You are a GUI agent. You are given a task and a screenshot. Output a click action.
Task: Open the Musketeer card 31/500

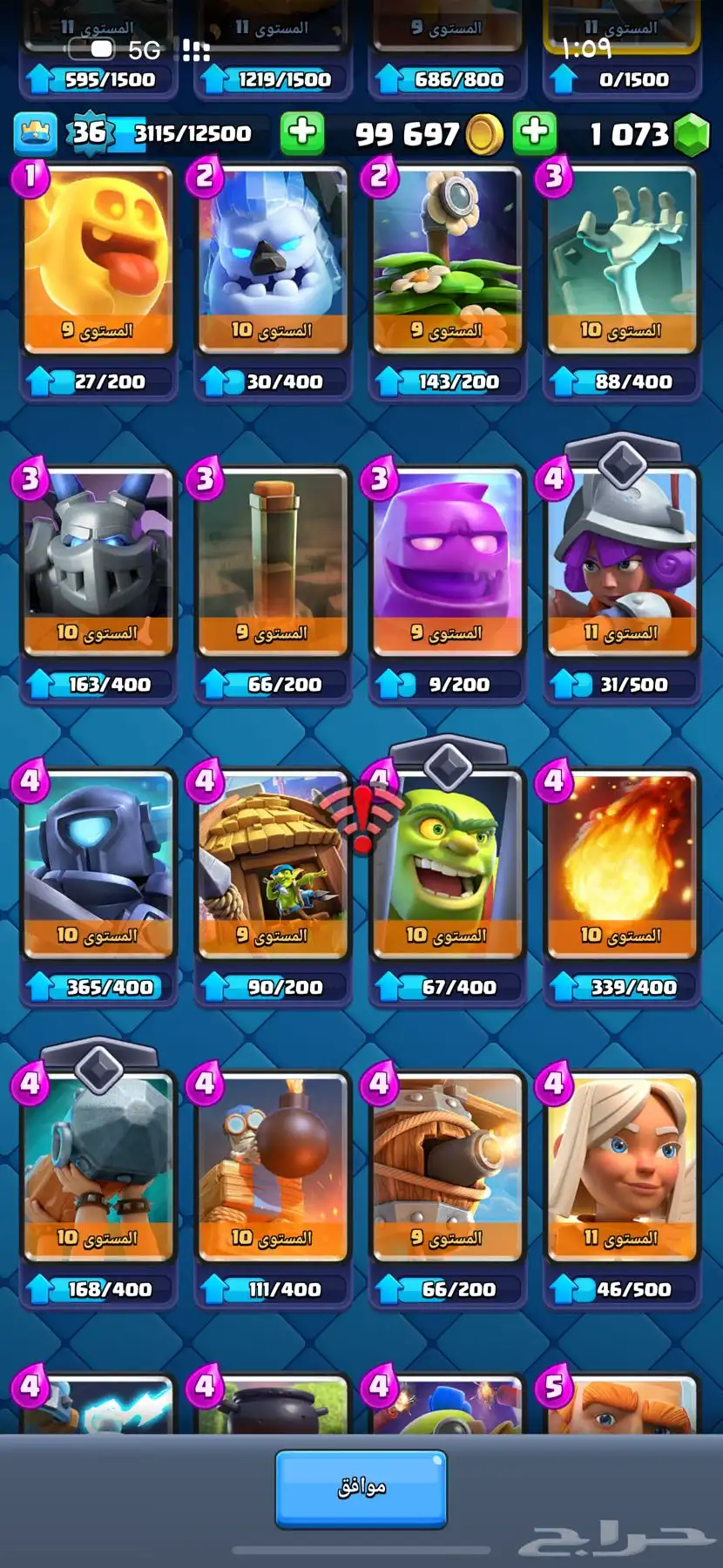tap(621, 562)
